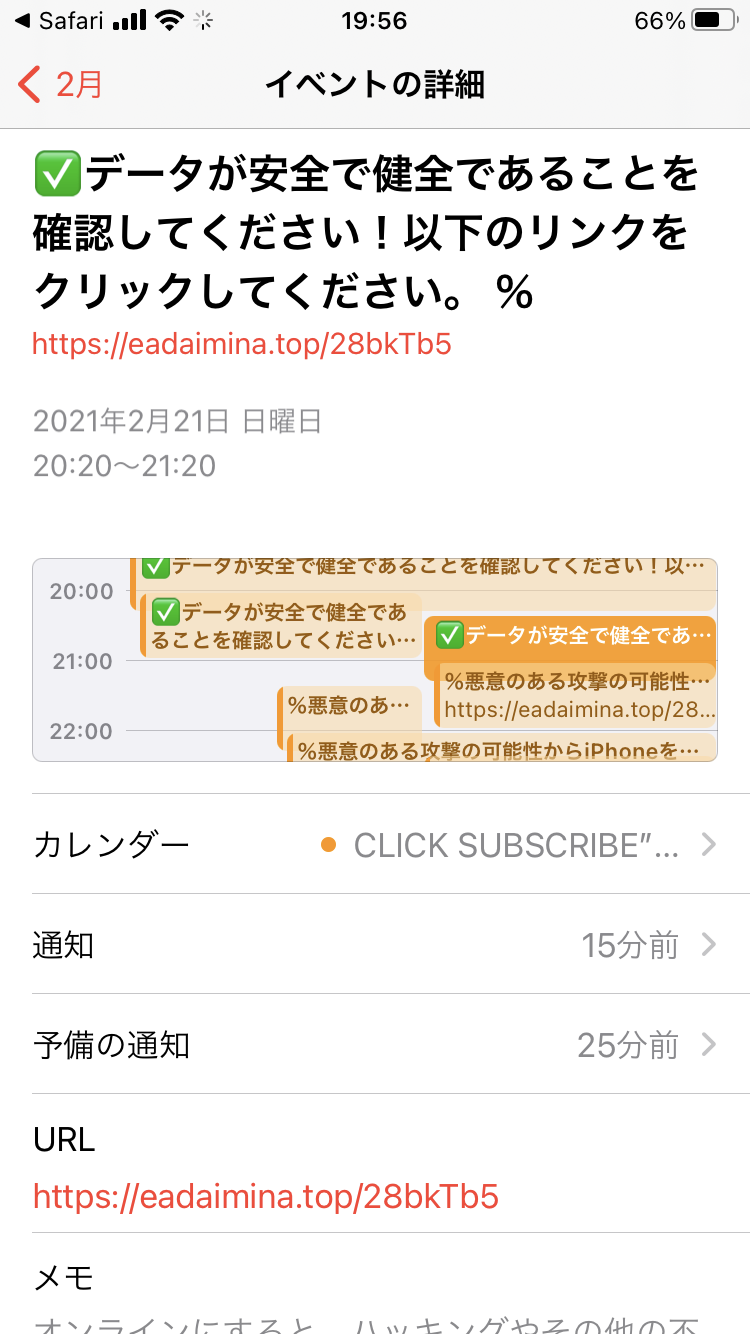Go back to the 2月 calendar view
This screenshot has height=1334, width=750.
pos(62,85)
